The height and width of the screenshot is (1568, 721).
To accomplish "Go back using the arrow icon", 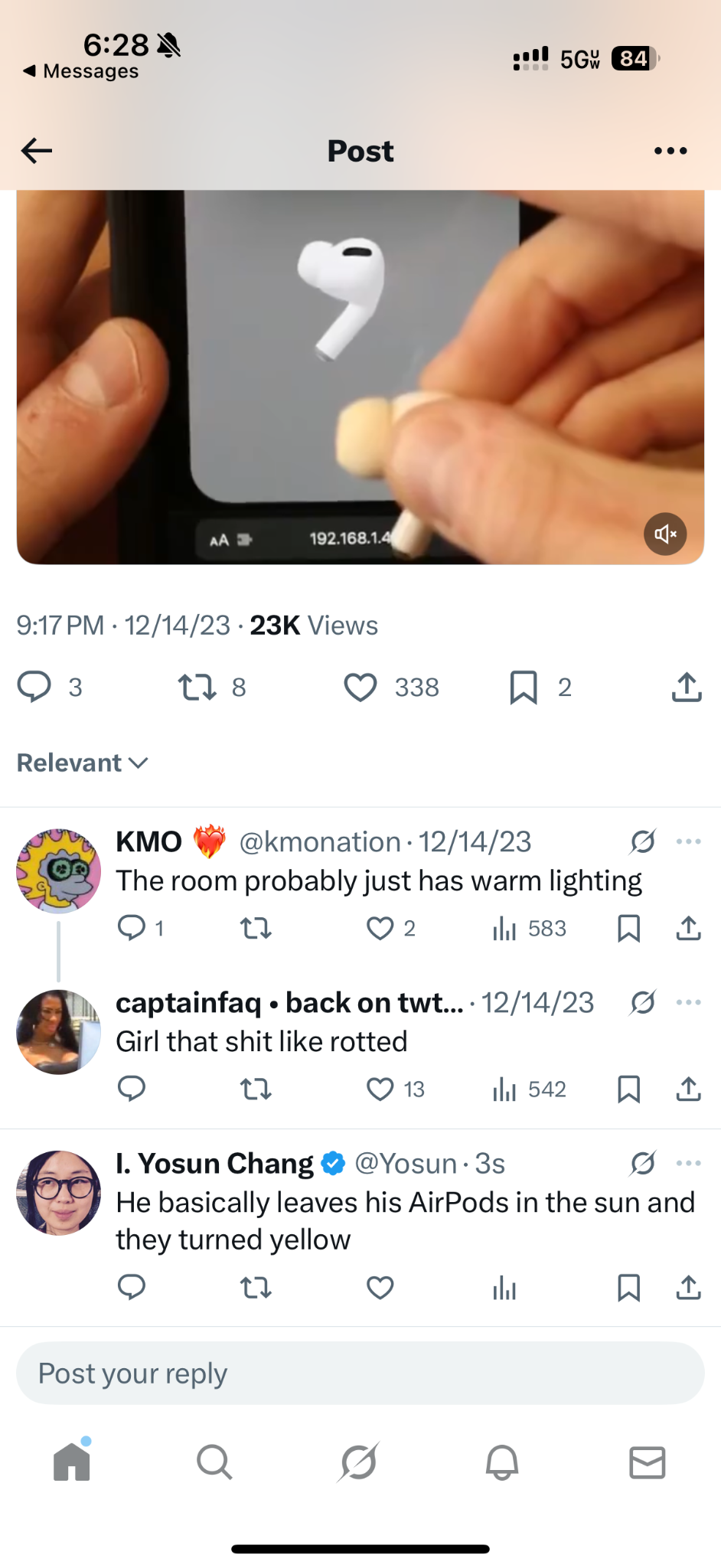I will tap(36, 151).
